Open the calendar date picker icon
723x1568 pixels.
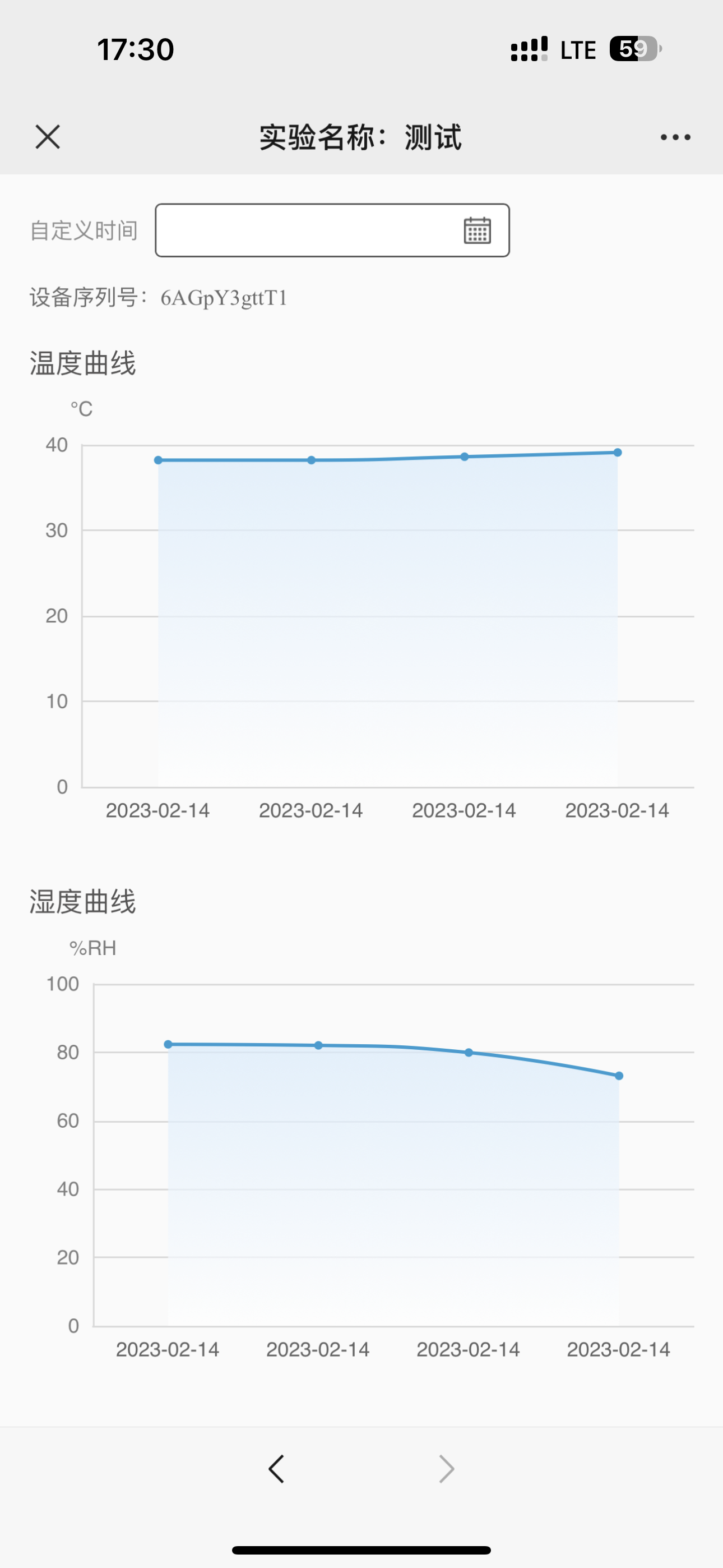(477, 230)
